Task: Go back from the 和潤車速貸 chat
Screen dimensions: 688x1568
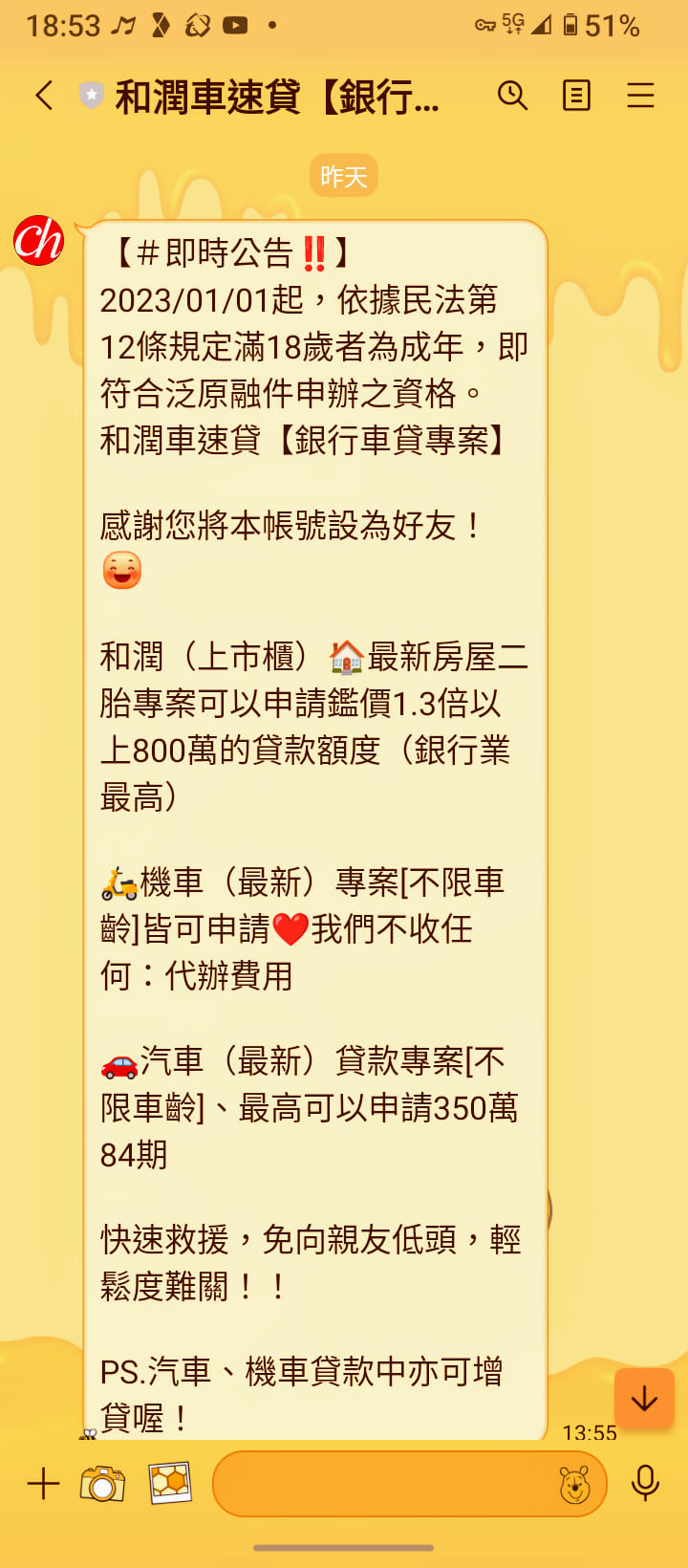Action: click(44, 96)
